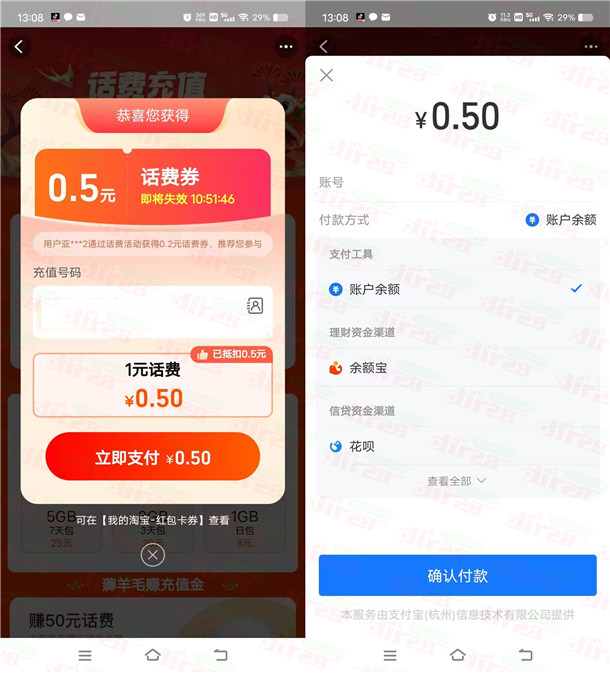Select 余额宝 as the payment channel
The height and width of the screenshot is (673, 610).
(457, 368)
